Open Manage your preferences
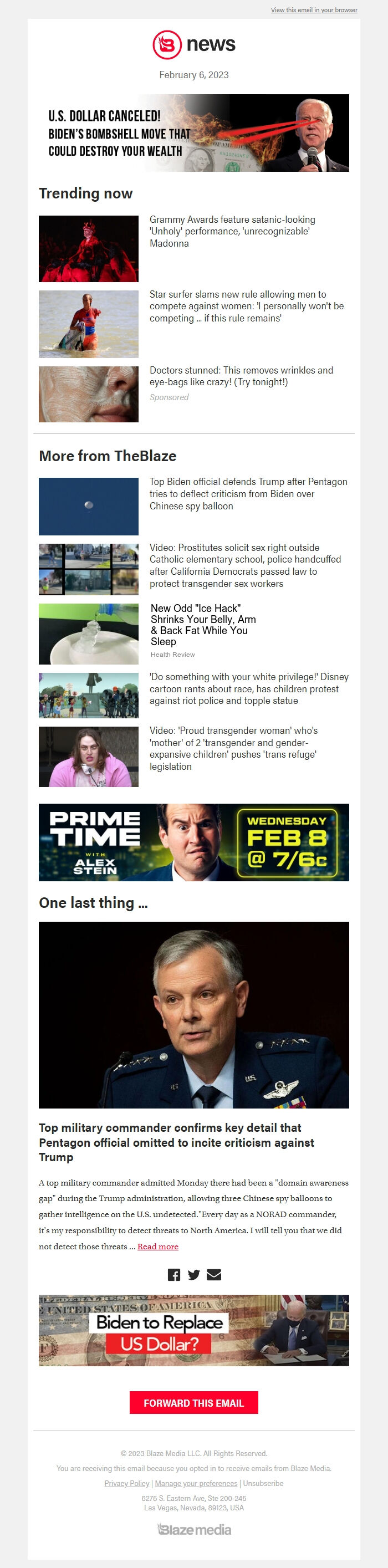The width and height of the screenshot is (388, 1568). coord(196,1483)
